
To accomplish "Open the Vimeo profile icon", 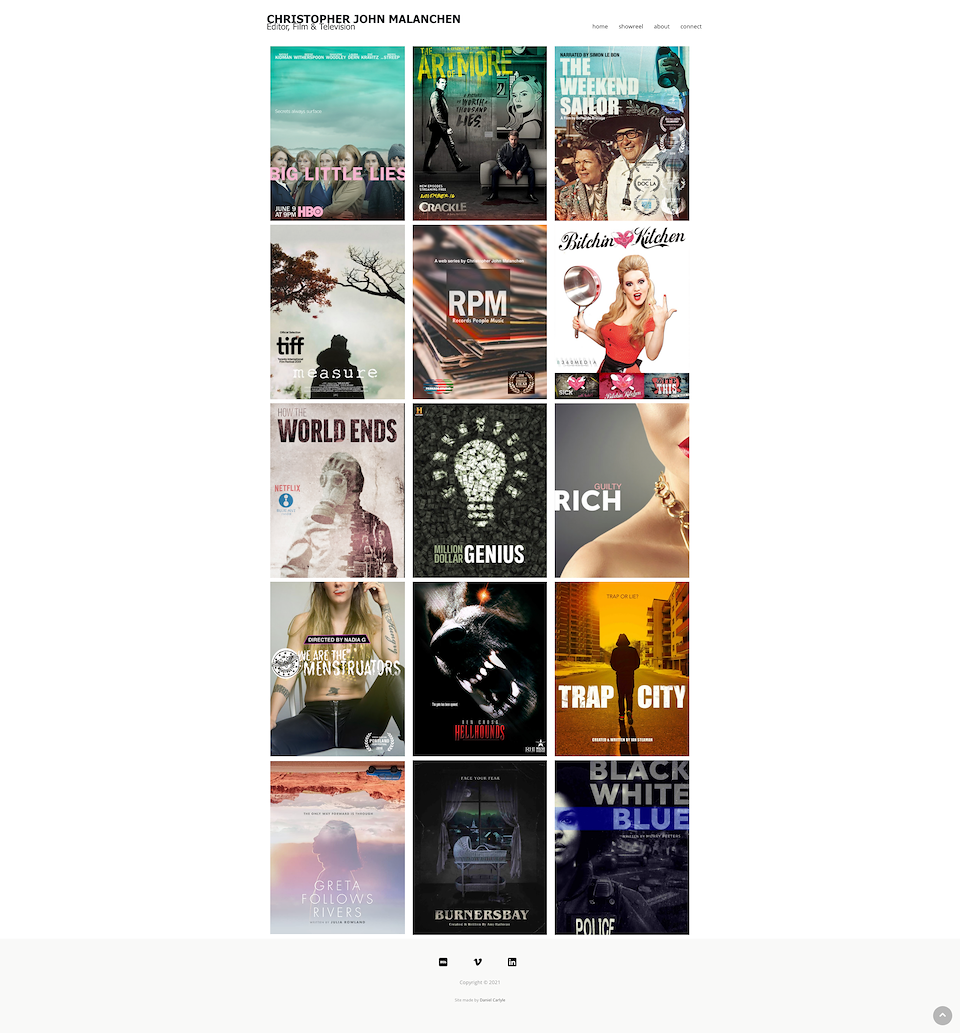I will [478, 962].
